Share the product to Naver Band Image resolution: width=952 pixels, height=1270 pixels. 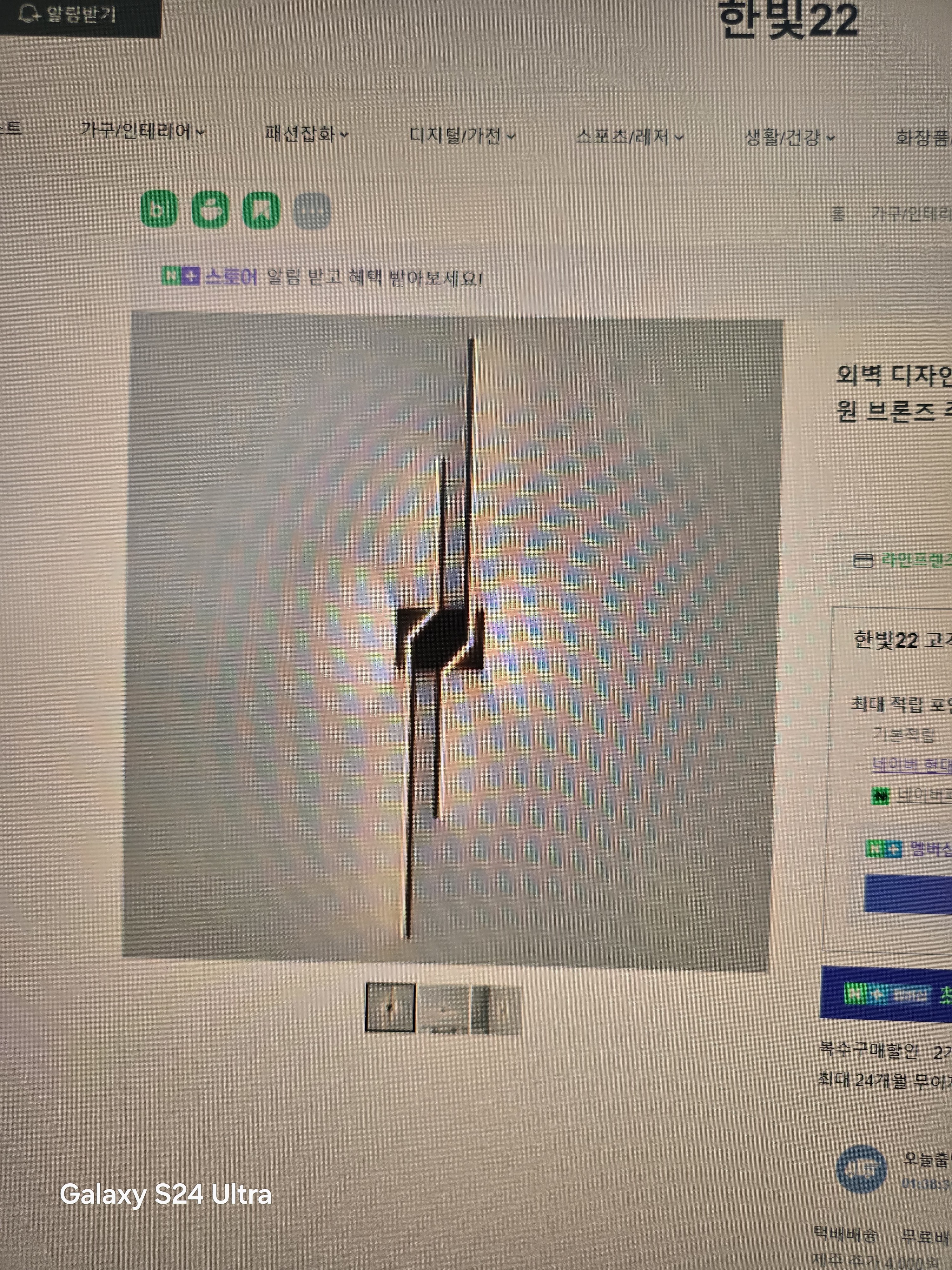coord(159,210)
